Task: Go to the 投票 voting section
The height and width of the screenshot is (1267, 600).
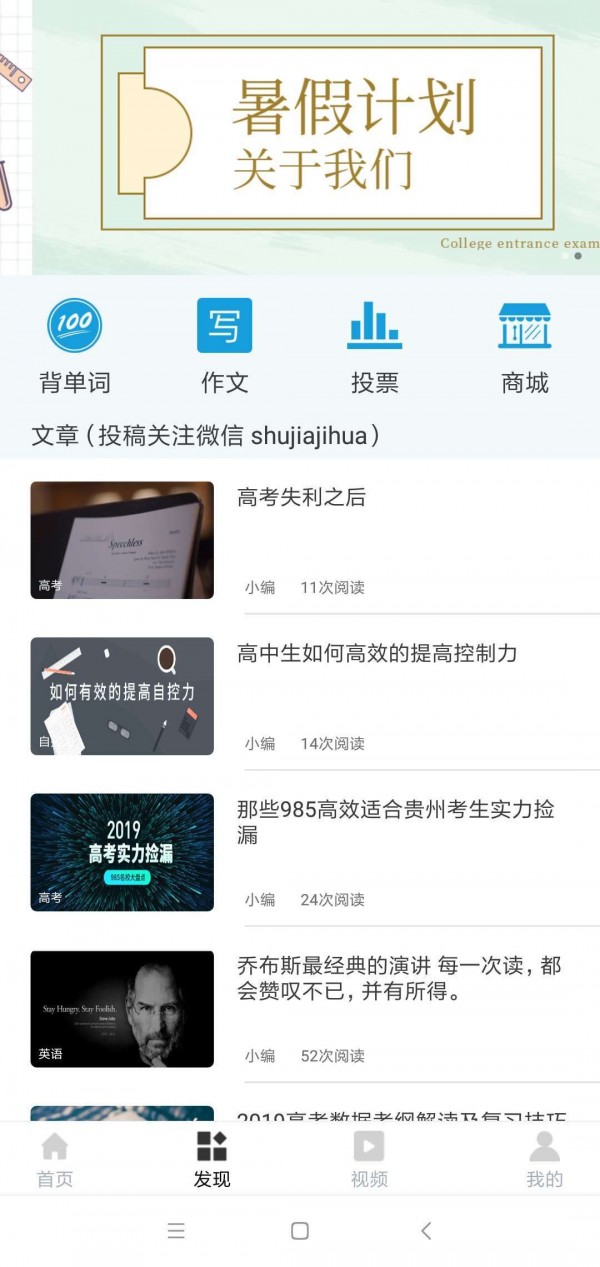Action: click(375, 345)
